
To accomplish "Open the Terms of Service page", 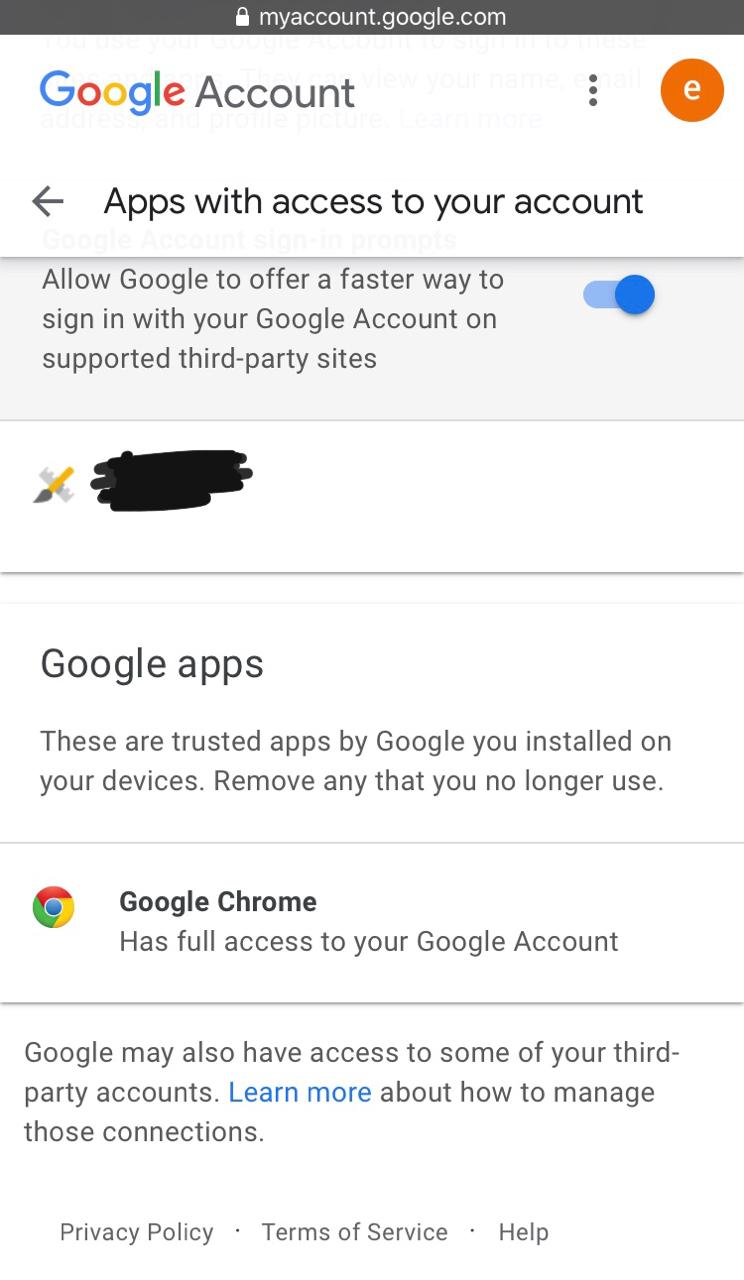I will (354, 1231).
